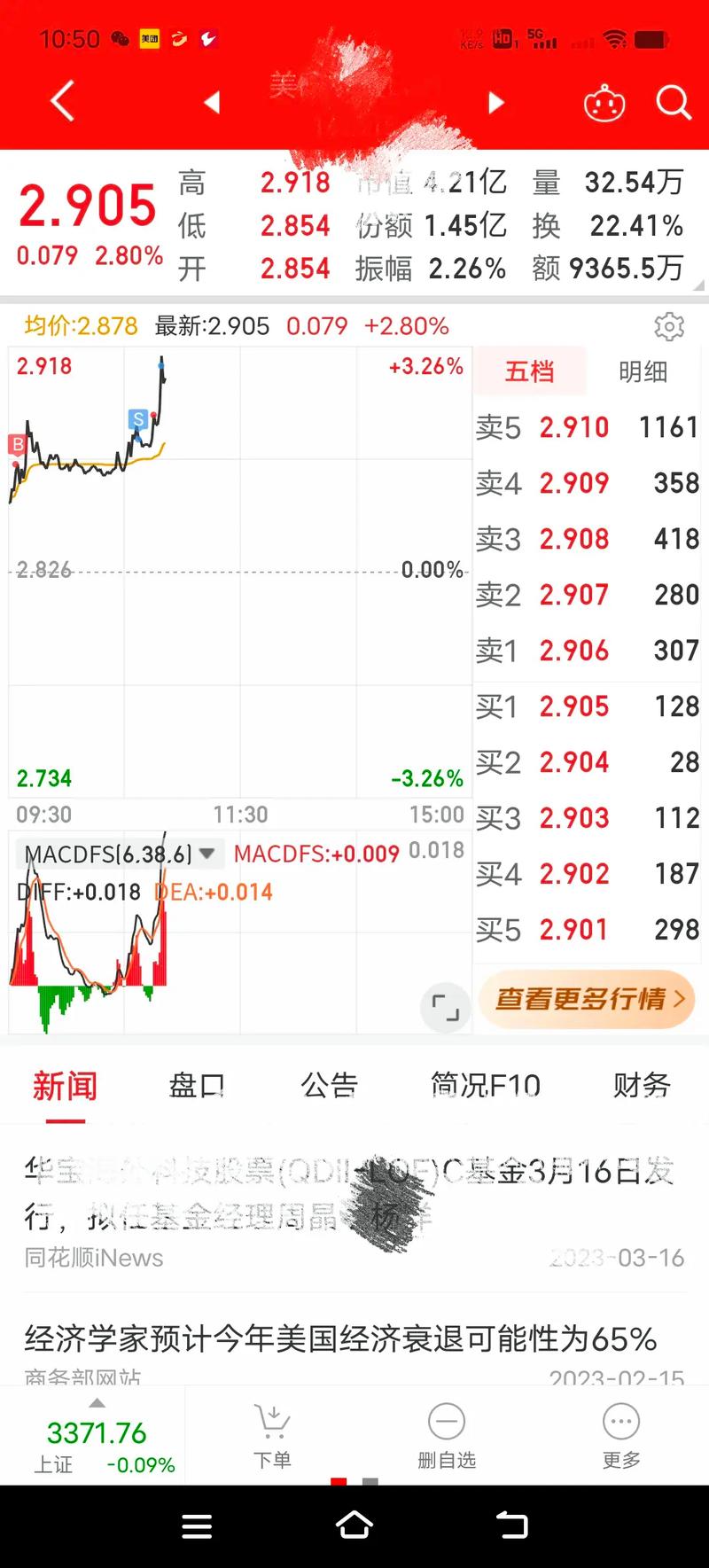Image resolution: width=709 pixels, height=1568 pixels.
Task: Switch to the 公告 tab
Action: pos(329,1086)
